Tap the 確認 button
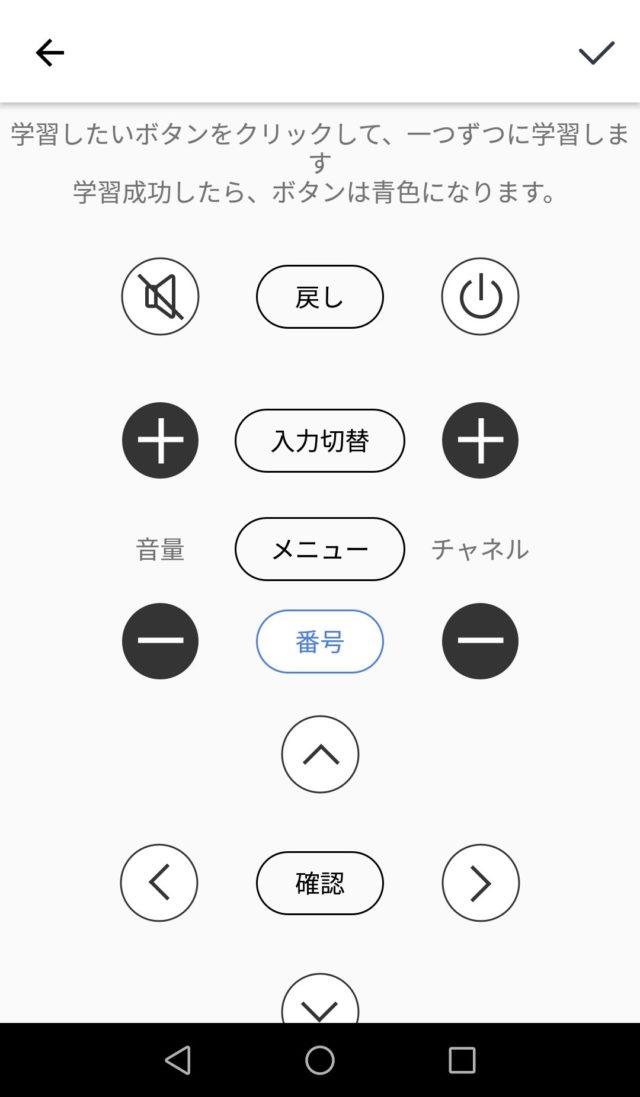This screenshot has height=1097, width=640. [x=320, y=883]
